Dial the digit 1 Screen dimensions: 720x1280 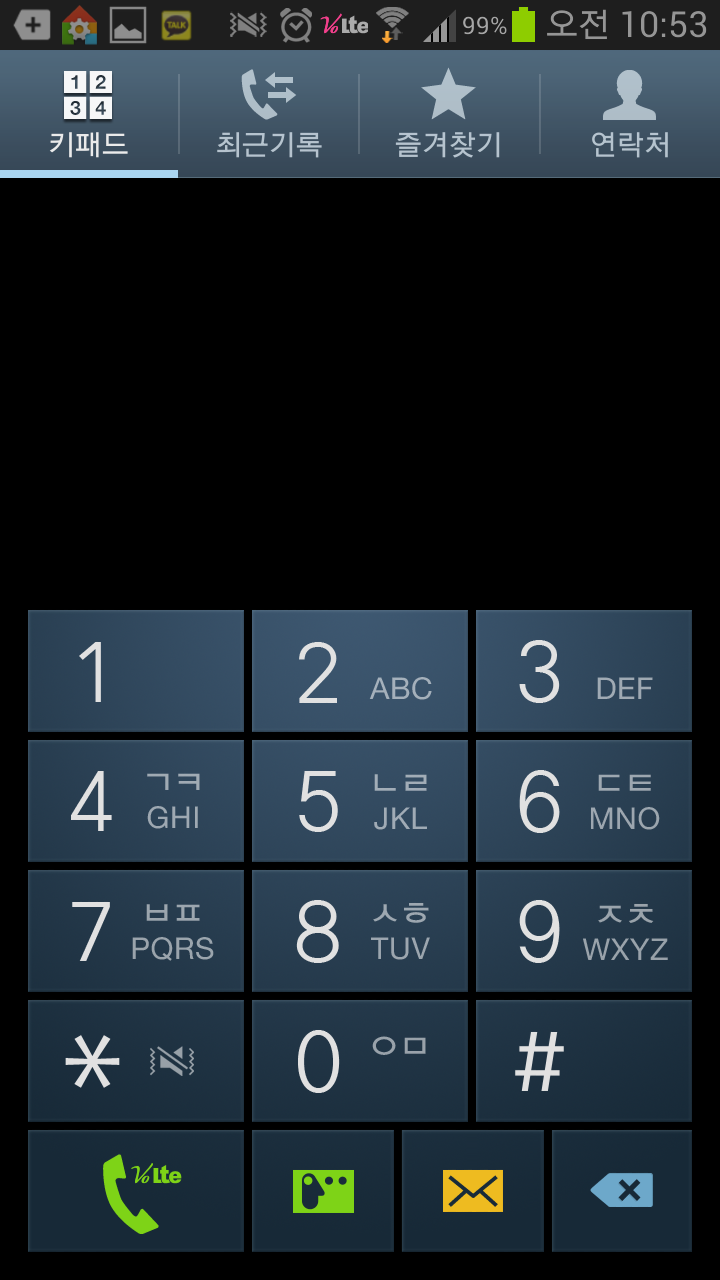click(136, 671)
